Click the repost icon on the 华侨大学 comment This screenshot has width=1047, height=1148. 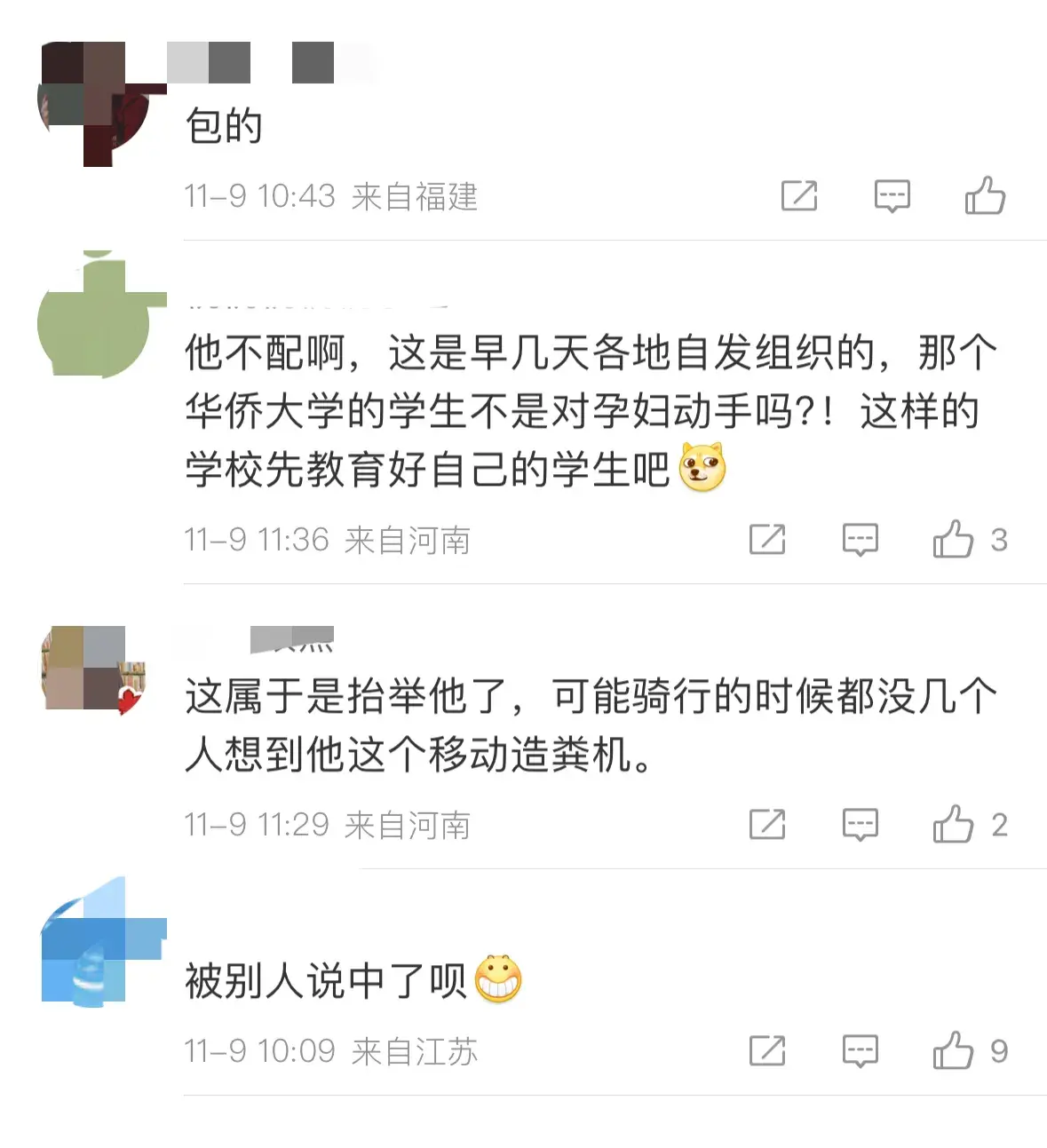click(x=769, y=539)
